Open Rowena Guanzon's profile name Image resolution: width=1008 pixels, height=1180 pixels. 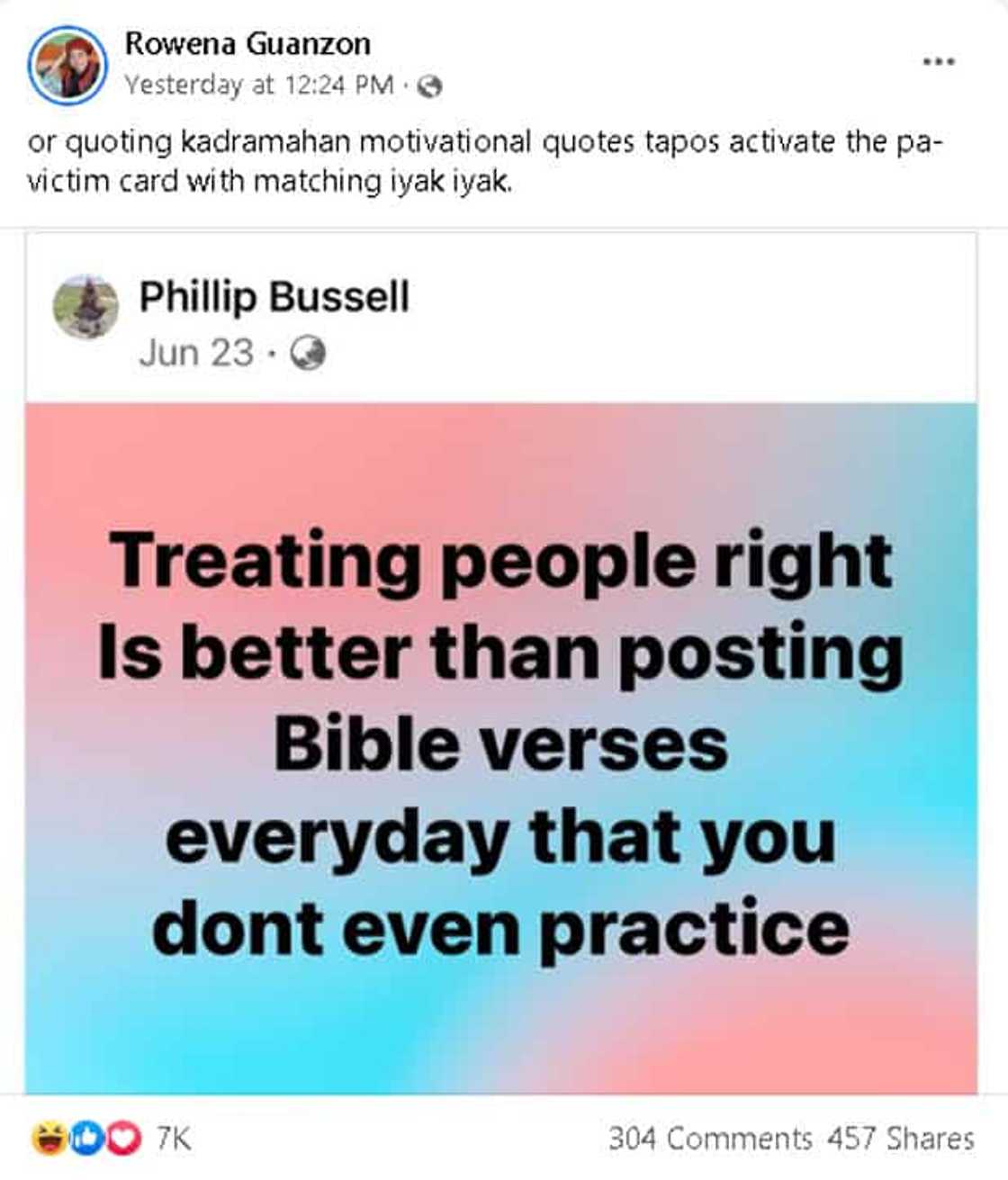click(x=247, y=43)
